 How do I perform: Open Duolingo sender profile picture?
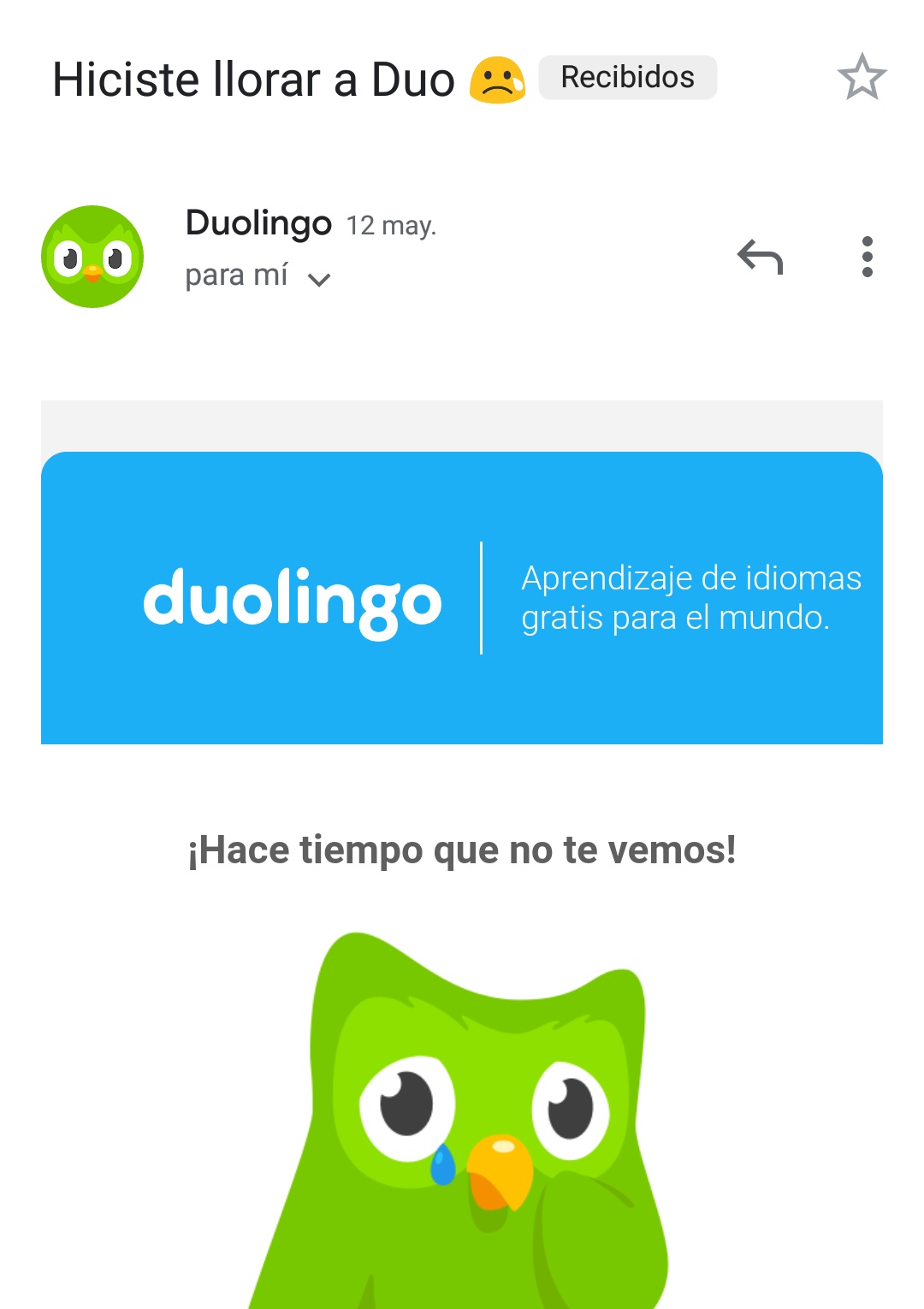[x=92, y=257]
